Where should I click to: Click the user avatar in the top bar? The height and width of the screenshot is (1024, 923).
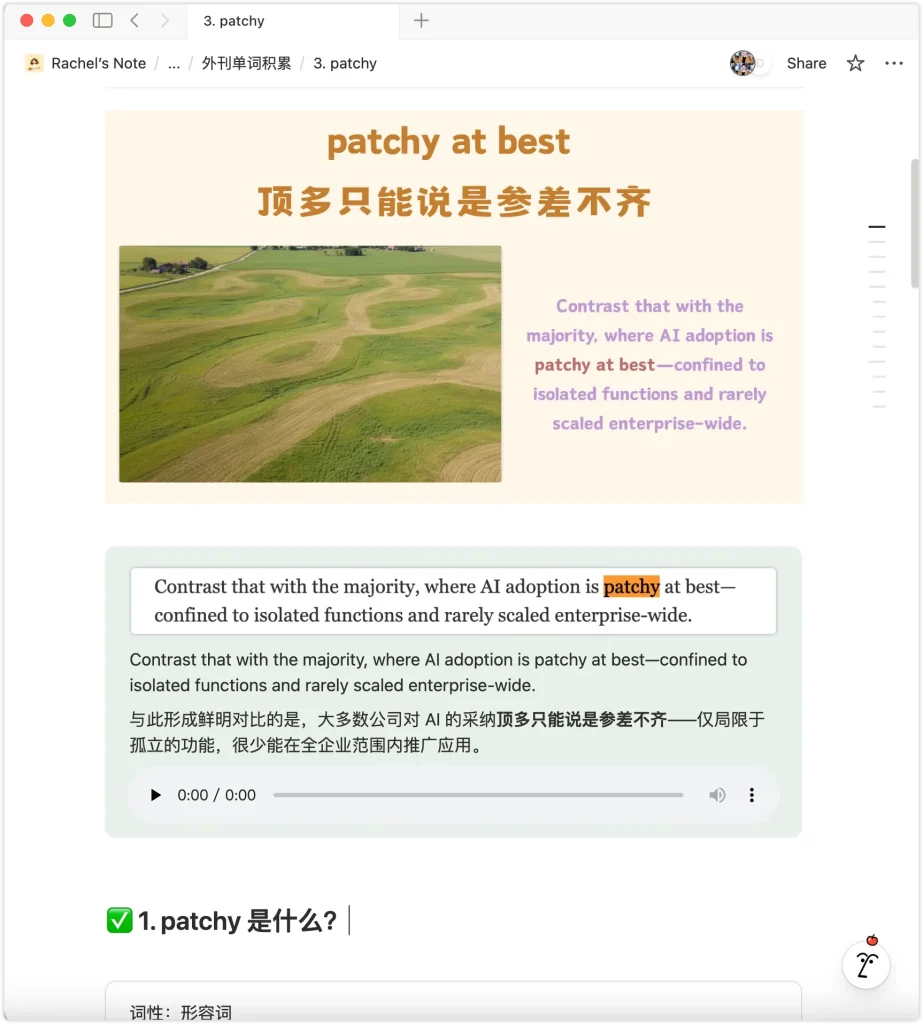(745, 63)
